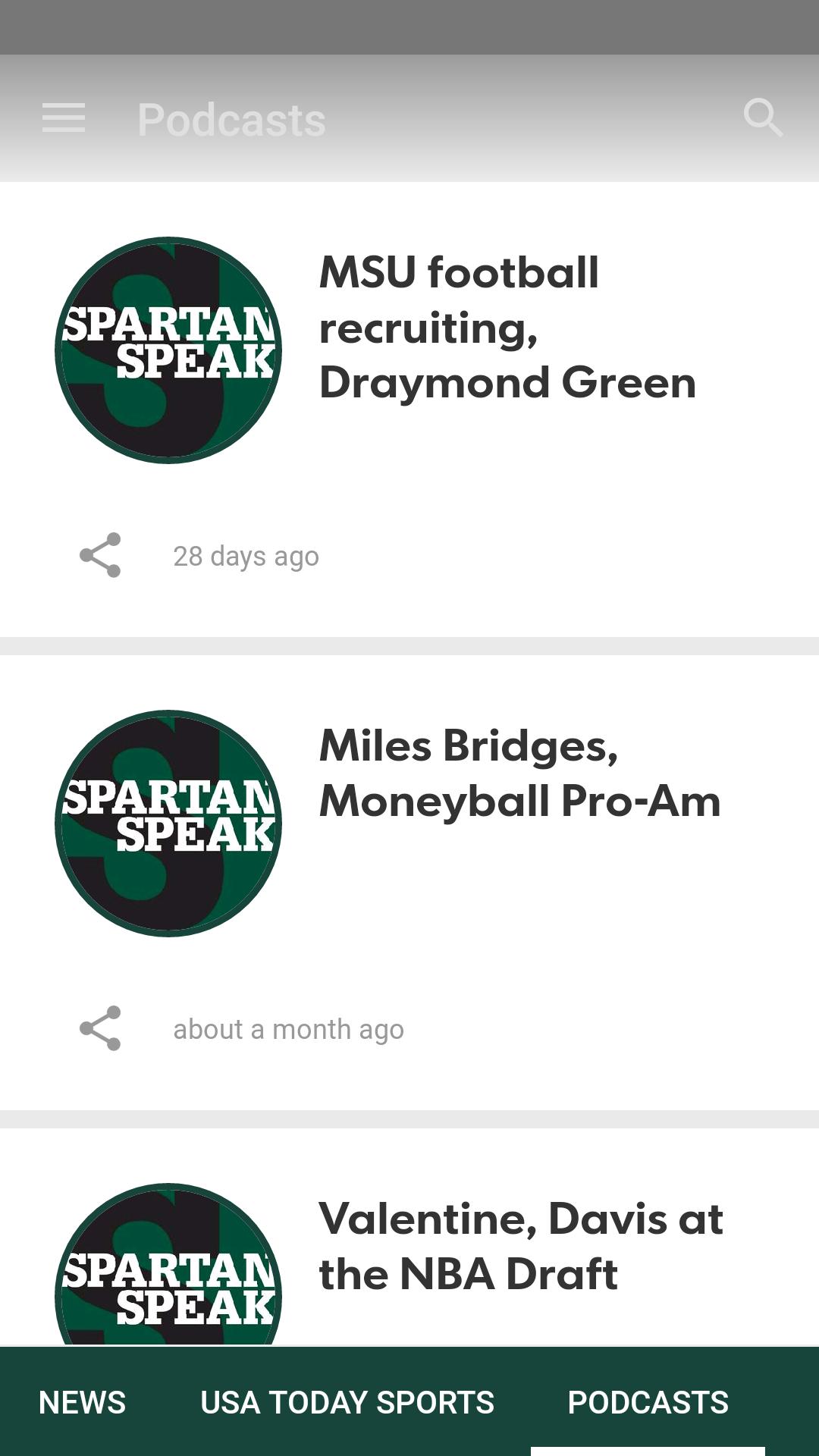
Task: Open search to find podcasts
Action: click(x=763, y=117)
